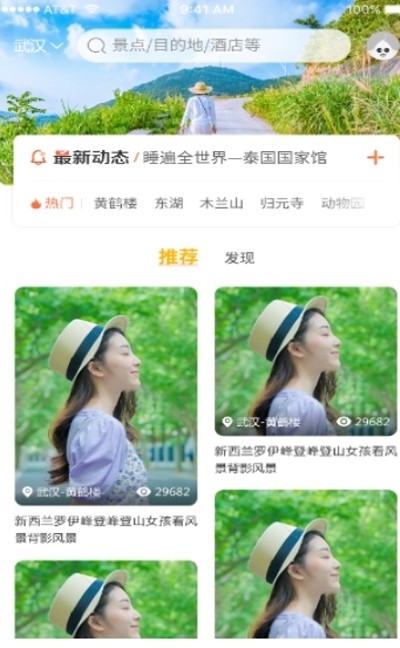Switch to the 推荐 tab
This screenshot has height=648, width=400.
click(179, 257)
